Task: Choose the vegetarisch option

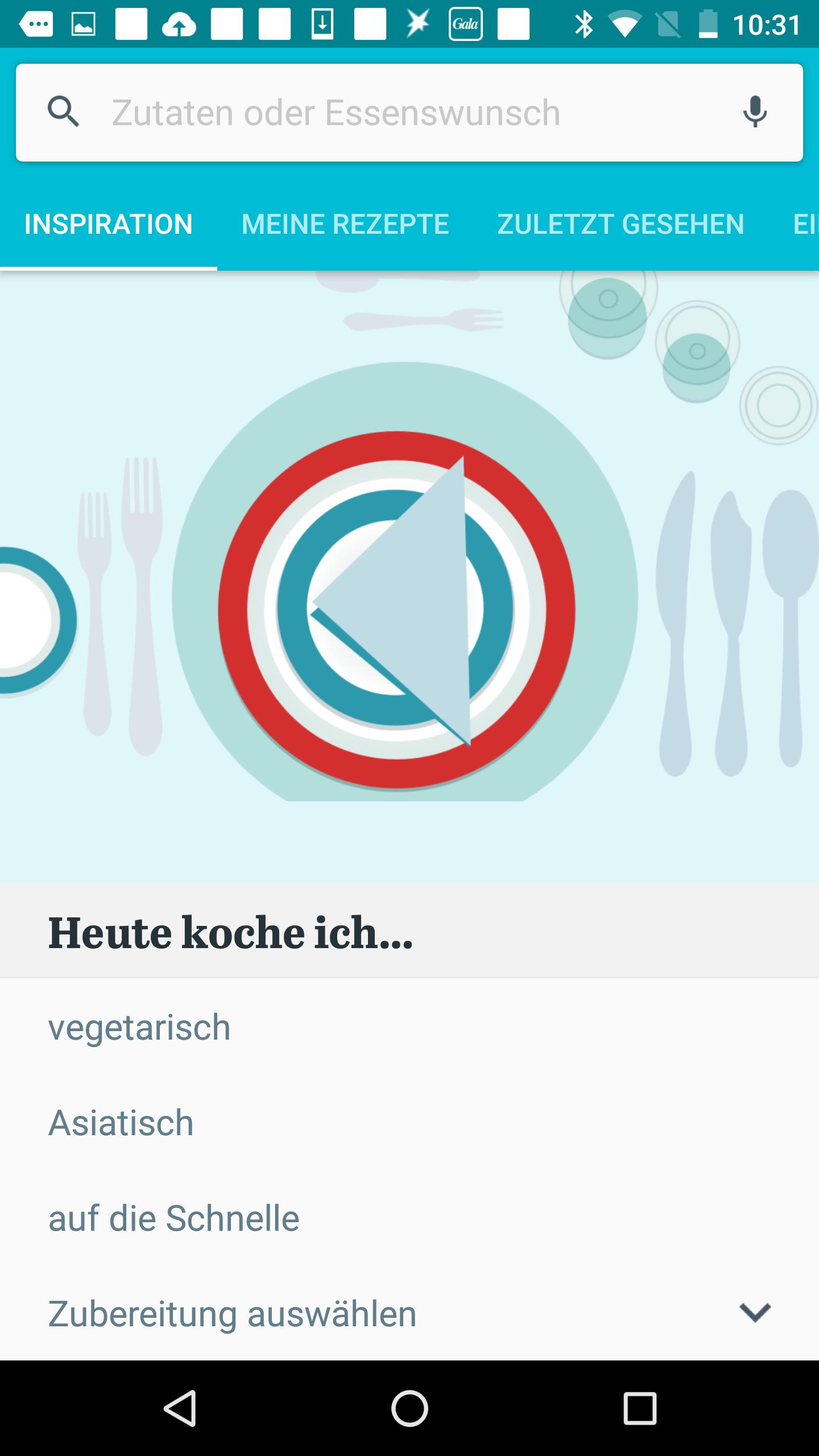Action: [x=140, y=1027]
